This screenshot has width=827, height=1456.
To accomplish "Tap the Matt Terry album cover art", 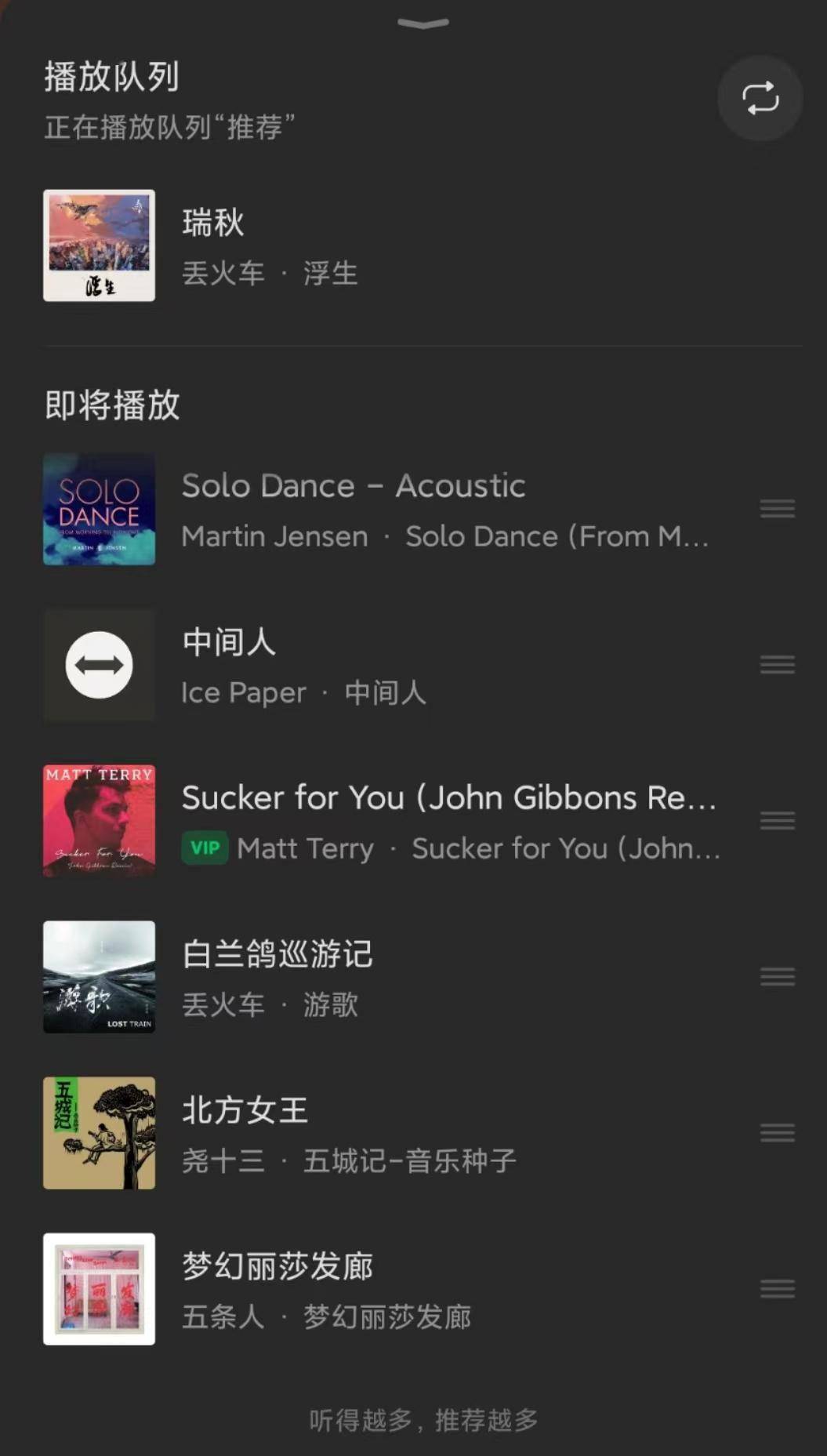I will point(99,820).
